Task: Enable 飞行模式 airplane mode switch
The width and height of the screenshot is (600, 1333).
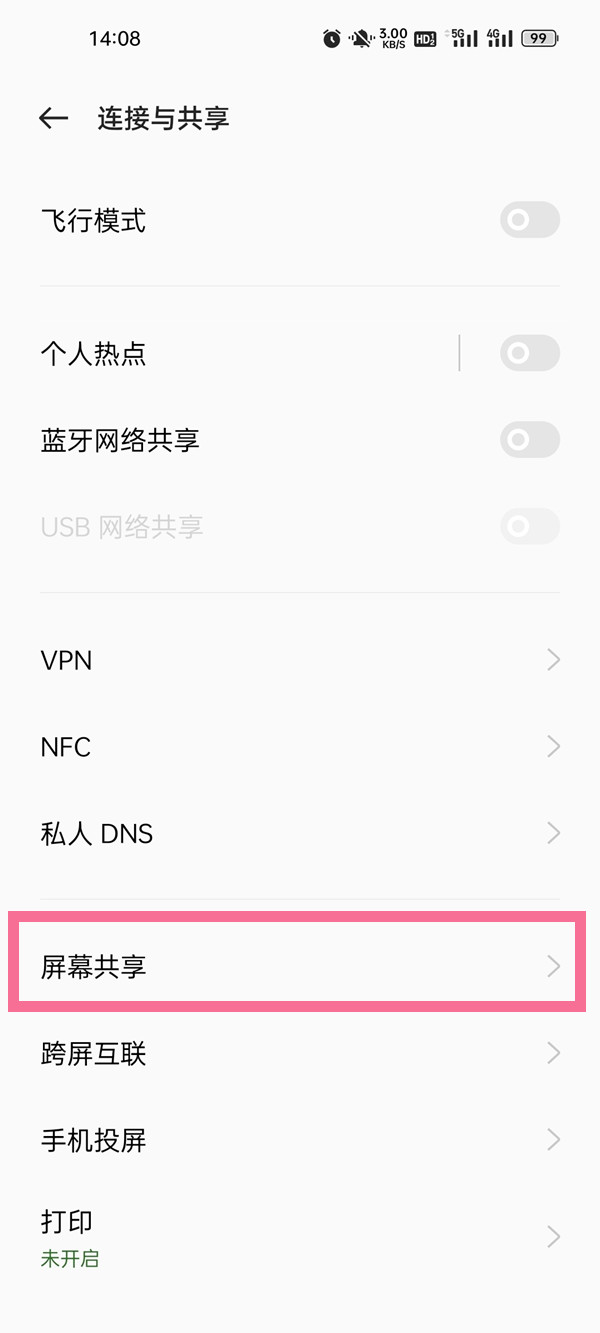Action: (529, 220)
